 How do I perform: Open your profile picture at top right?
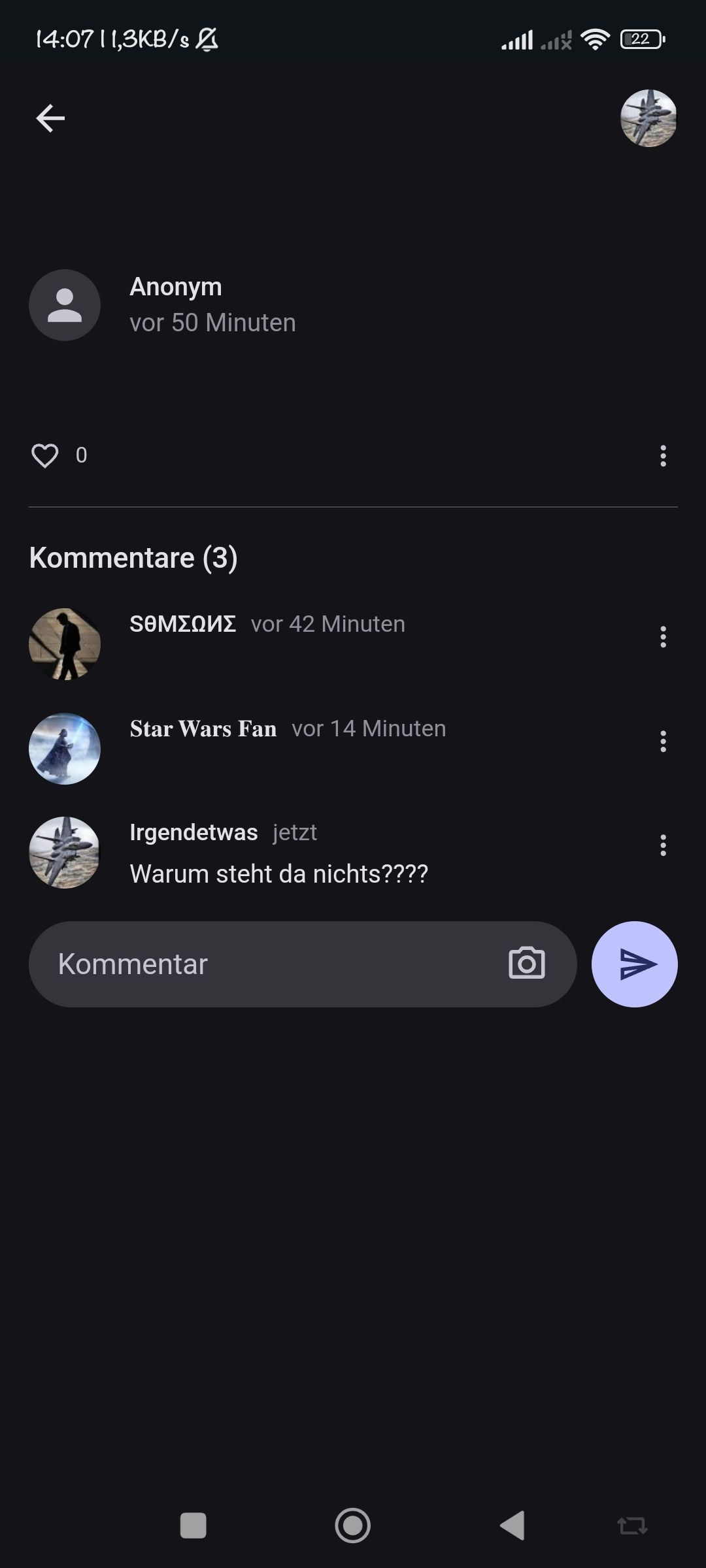coord(648,118)
